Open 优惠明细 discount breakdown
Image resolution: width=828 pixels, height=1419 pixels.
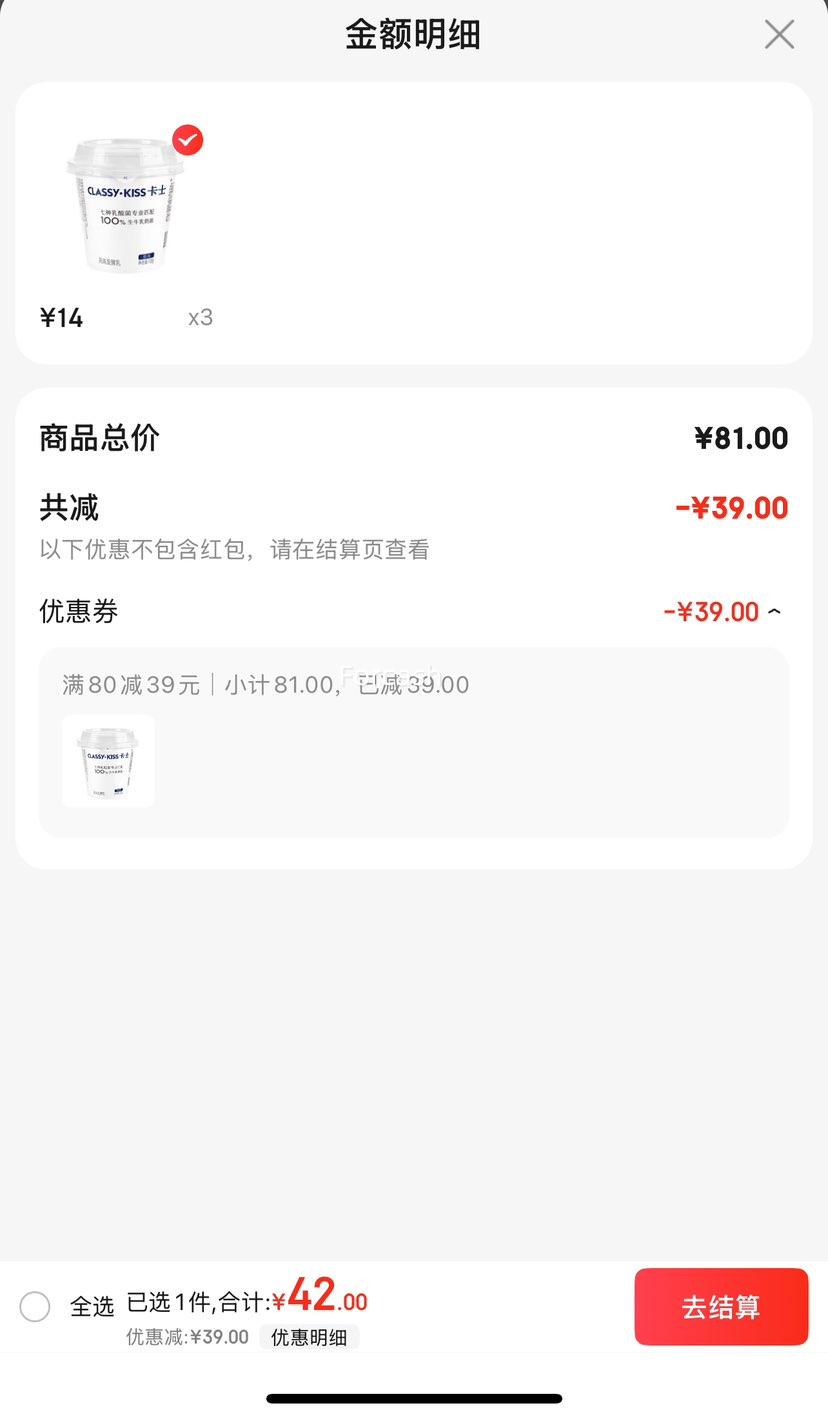coord(309,1338)
